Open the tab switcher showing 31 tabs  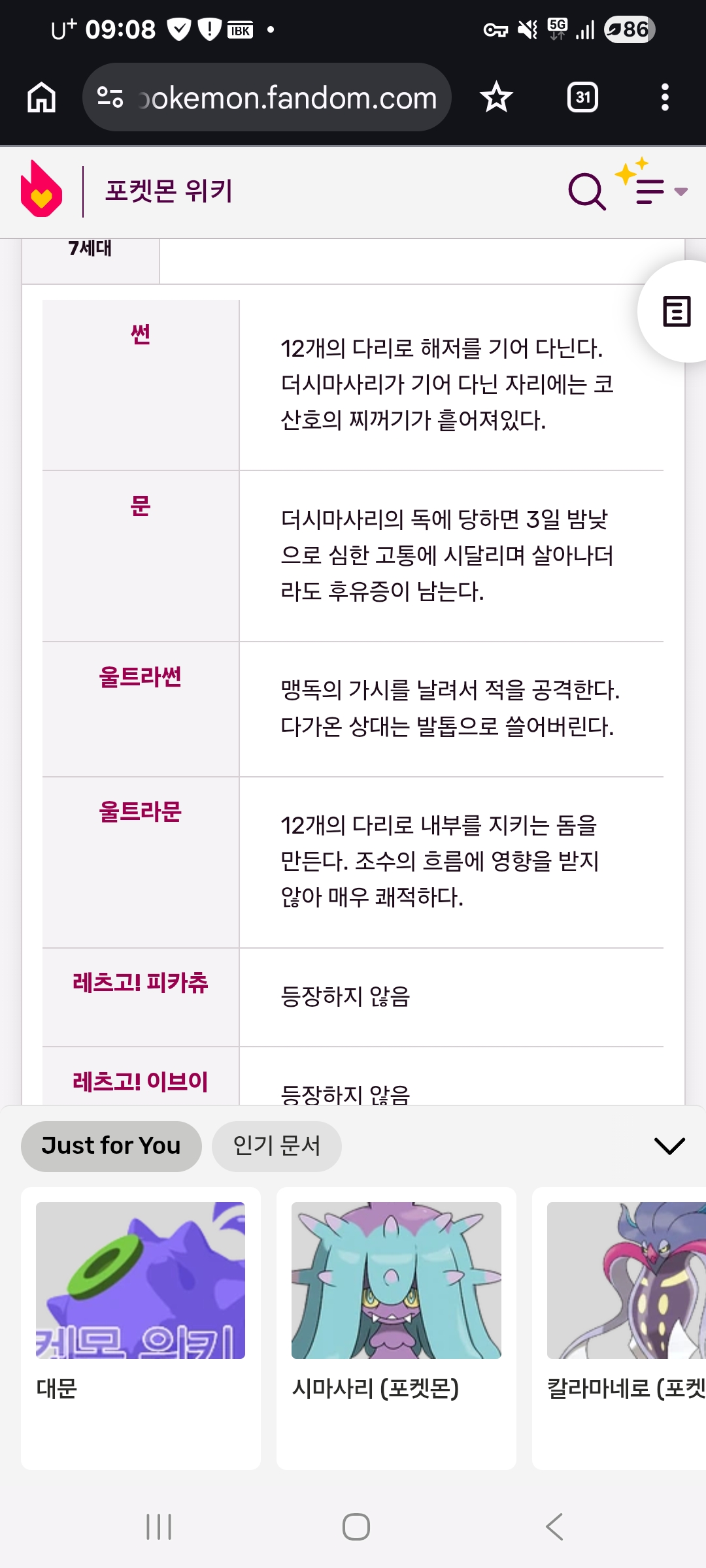click(x=582, y=97)
